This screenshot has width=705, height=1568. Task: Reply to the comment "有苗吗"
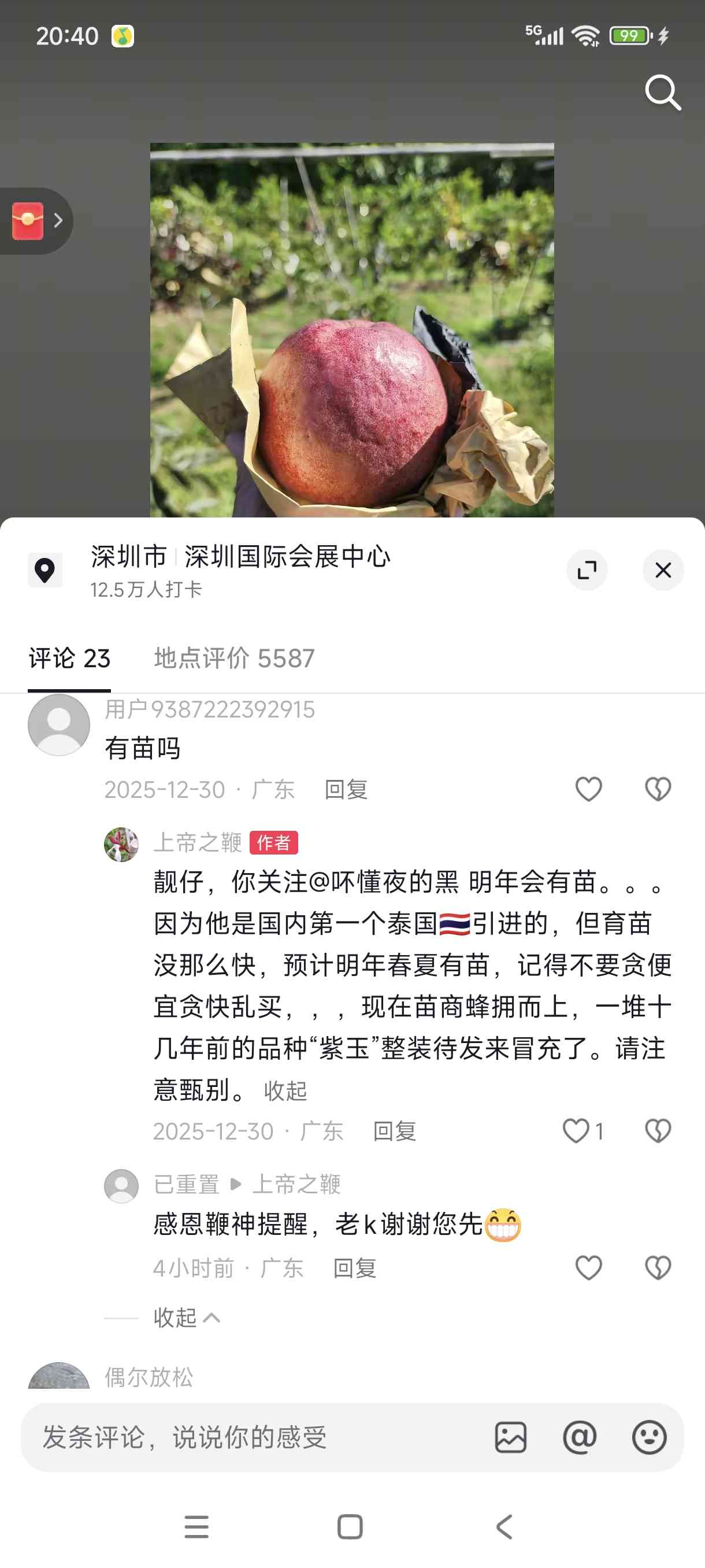346,790
